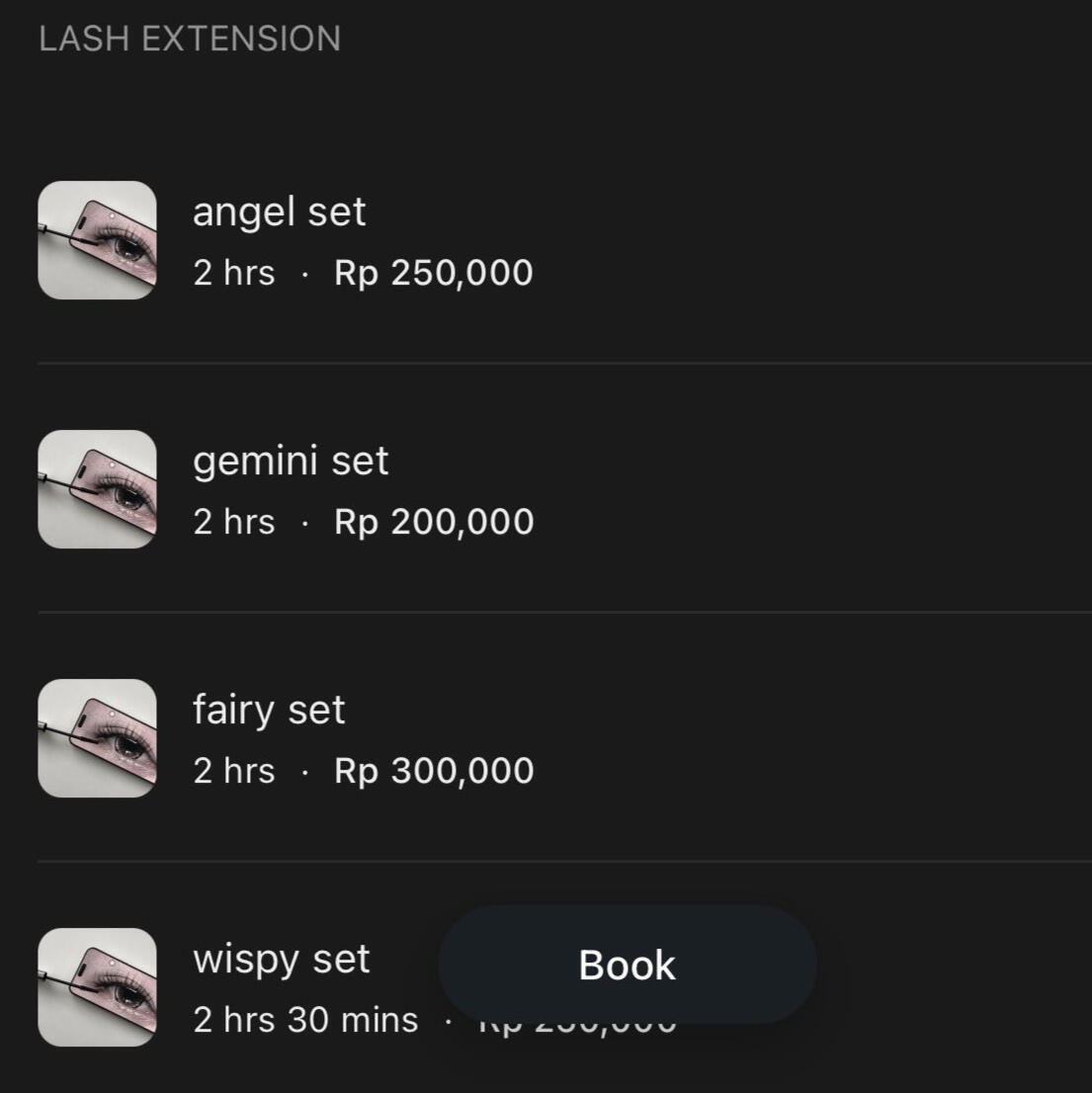
Task: Select the angel set service
Action: click(279, 210)
